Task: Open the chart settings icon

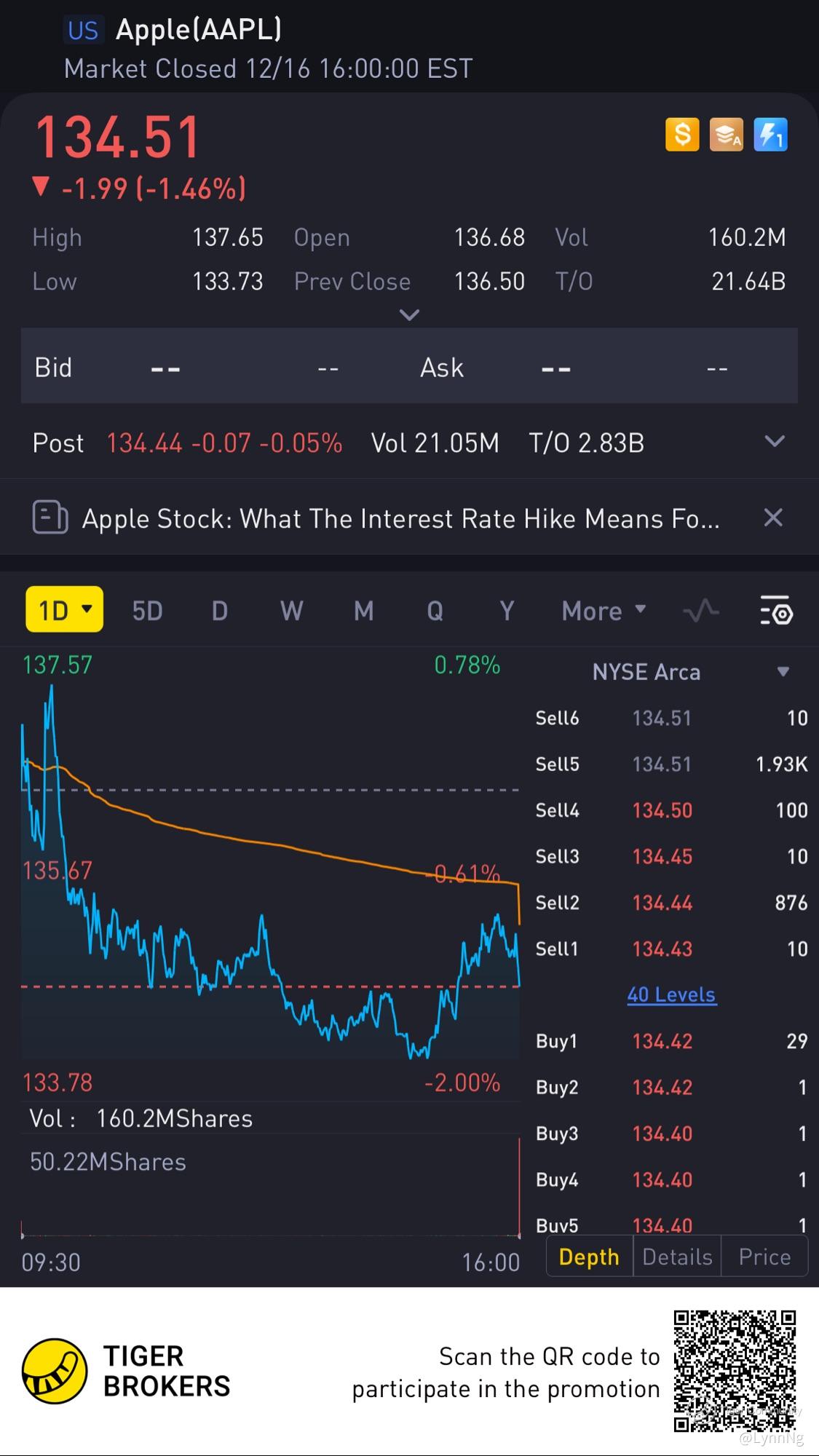Action: 776,611
